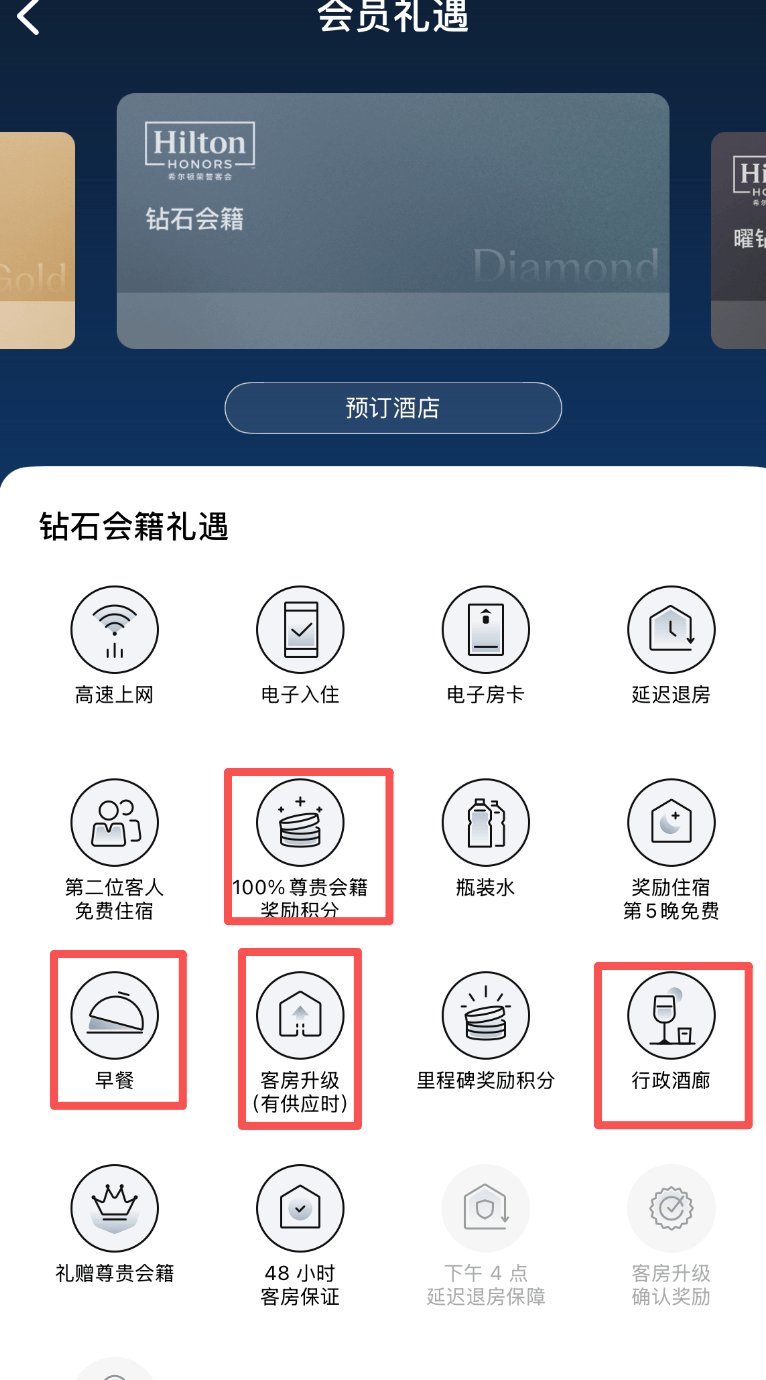Open 里程碑奖励积分 benefit
The image size is (766, 1380).
click(486, 1016)
